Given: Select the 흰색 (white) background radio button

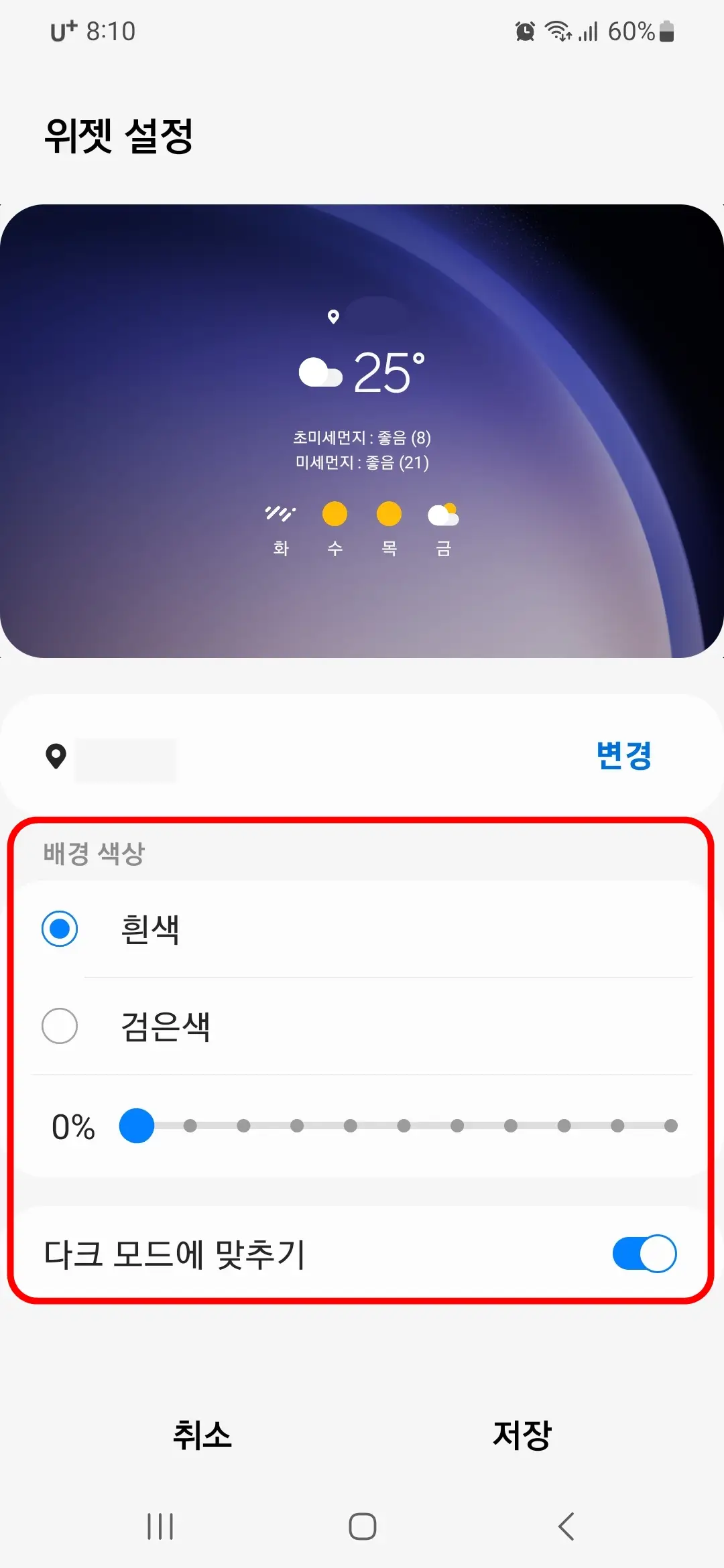Looking at the screenshot, I should click(60, 928).
